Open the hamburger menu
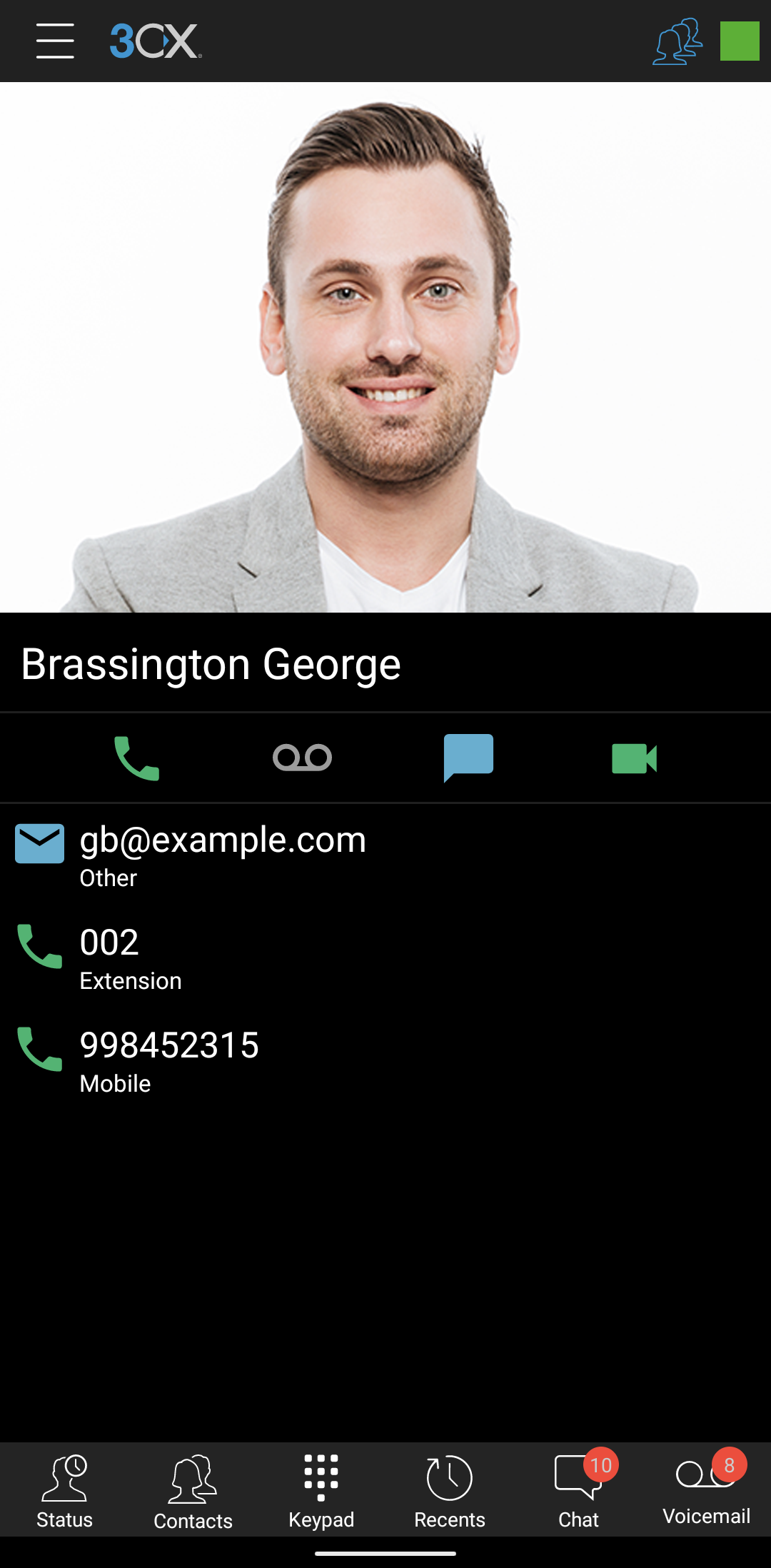 55,41
